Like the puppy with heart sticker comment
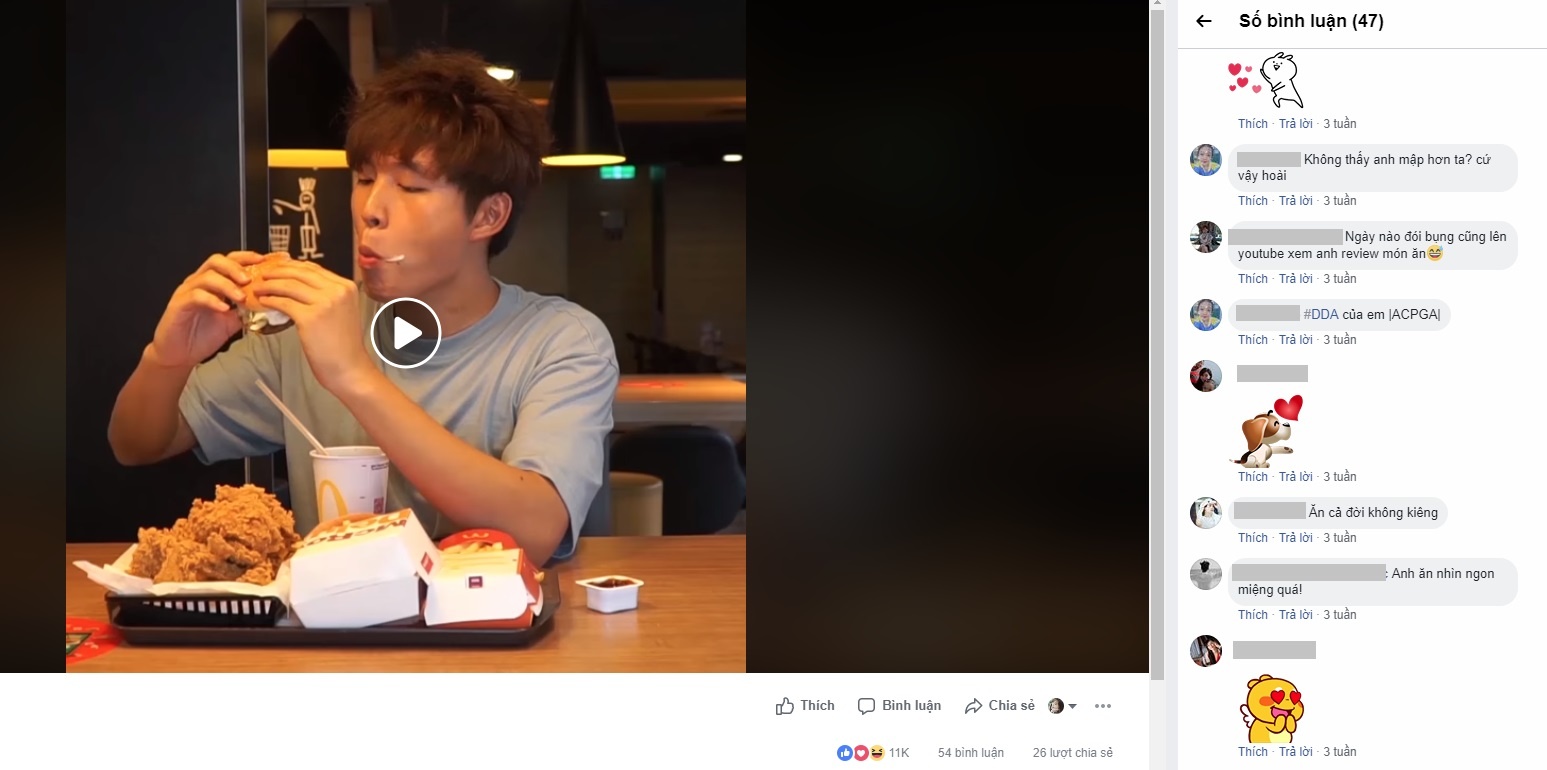This screenshot has width=1547, height=770. point(1252,477)
